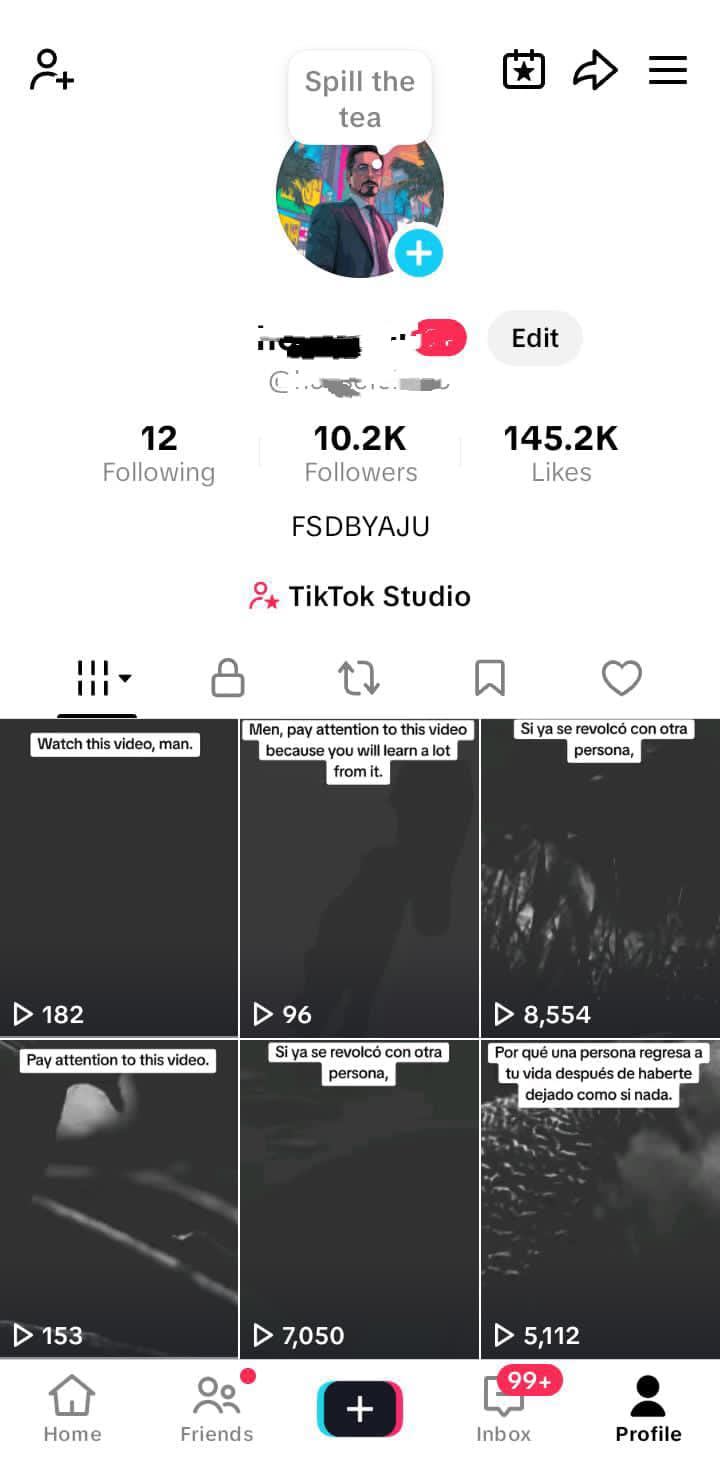Create a new post with the plus button
Image resolution: width=720 pixels, height=1473 pixels.
click(x=360, y=1409)
